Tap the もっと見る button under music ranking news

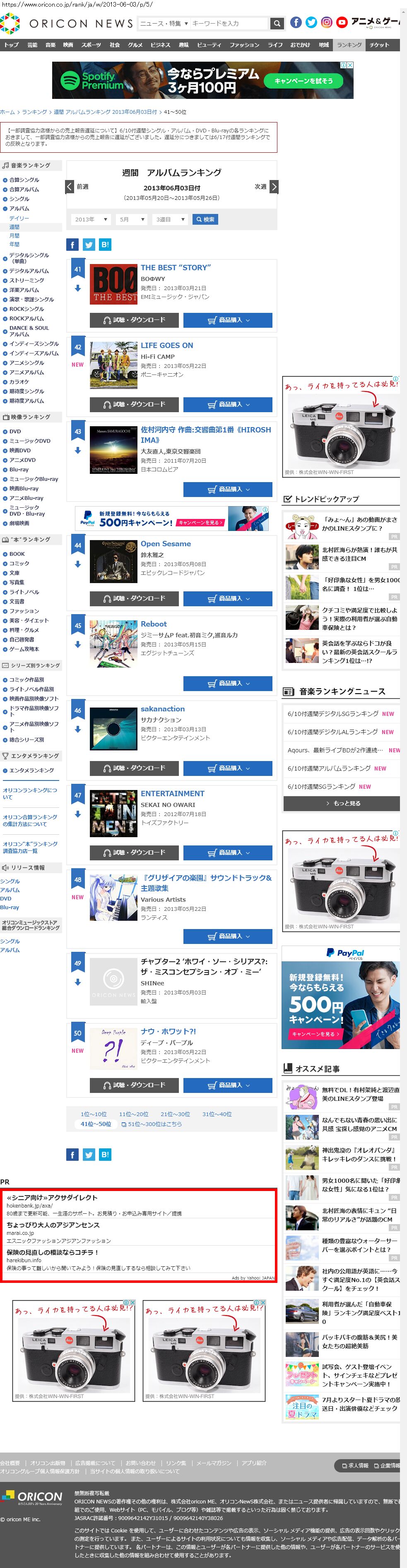(342, 804)
